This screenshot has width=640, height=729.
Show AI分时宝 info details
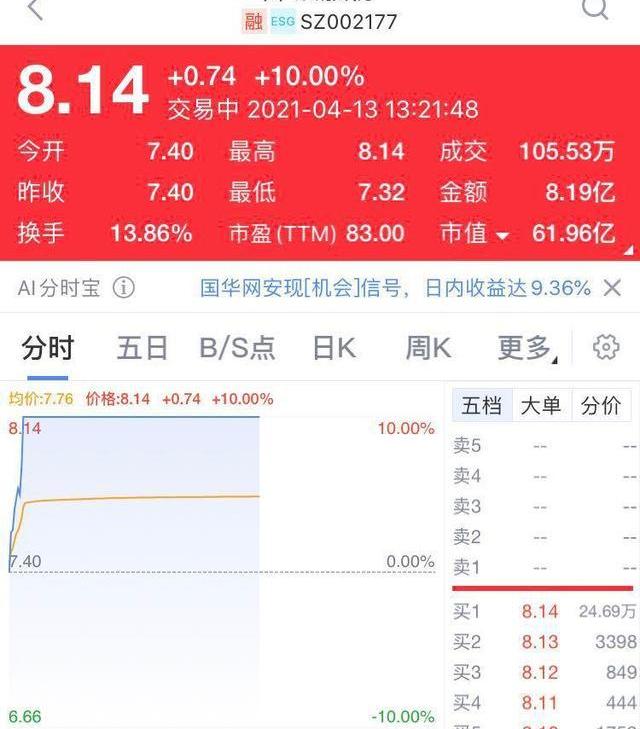tap(124, 289)
